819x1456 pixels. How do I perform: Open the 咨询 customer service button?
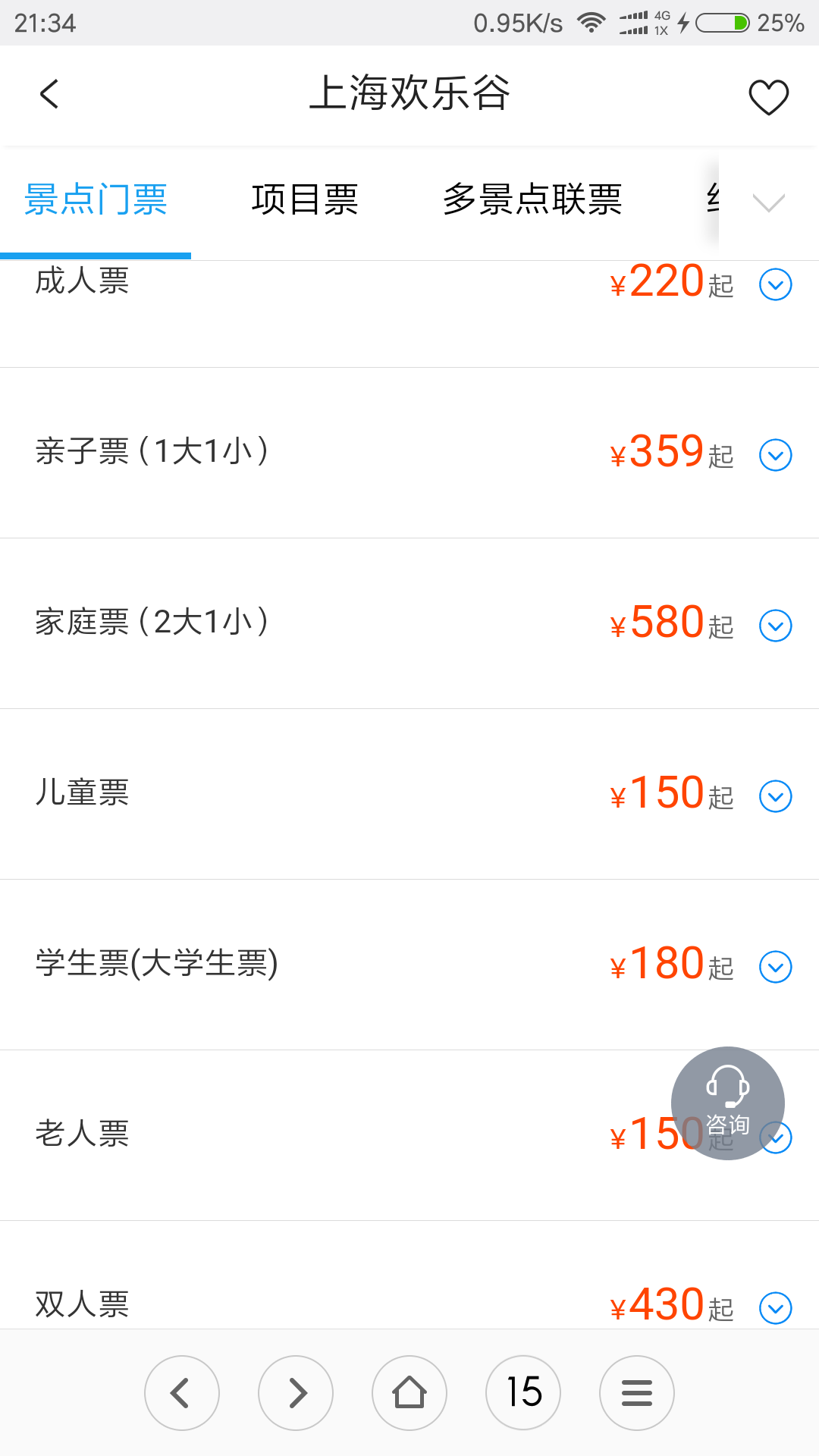(x=728, y=1103)
